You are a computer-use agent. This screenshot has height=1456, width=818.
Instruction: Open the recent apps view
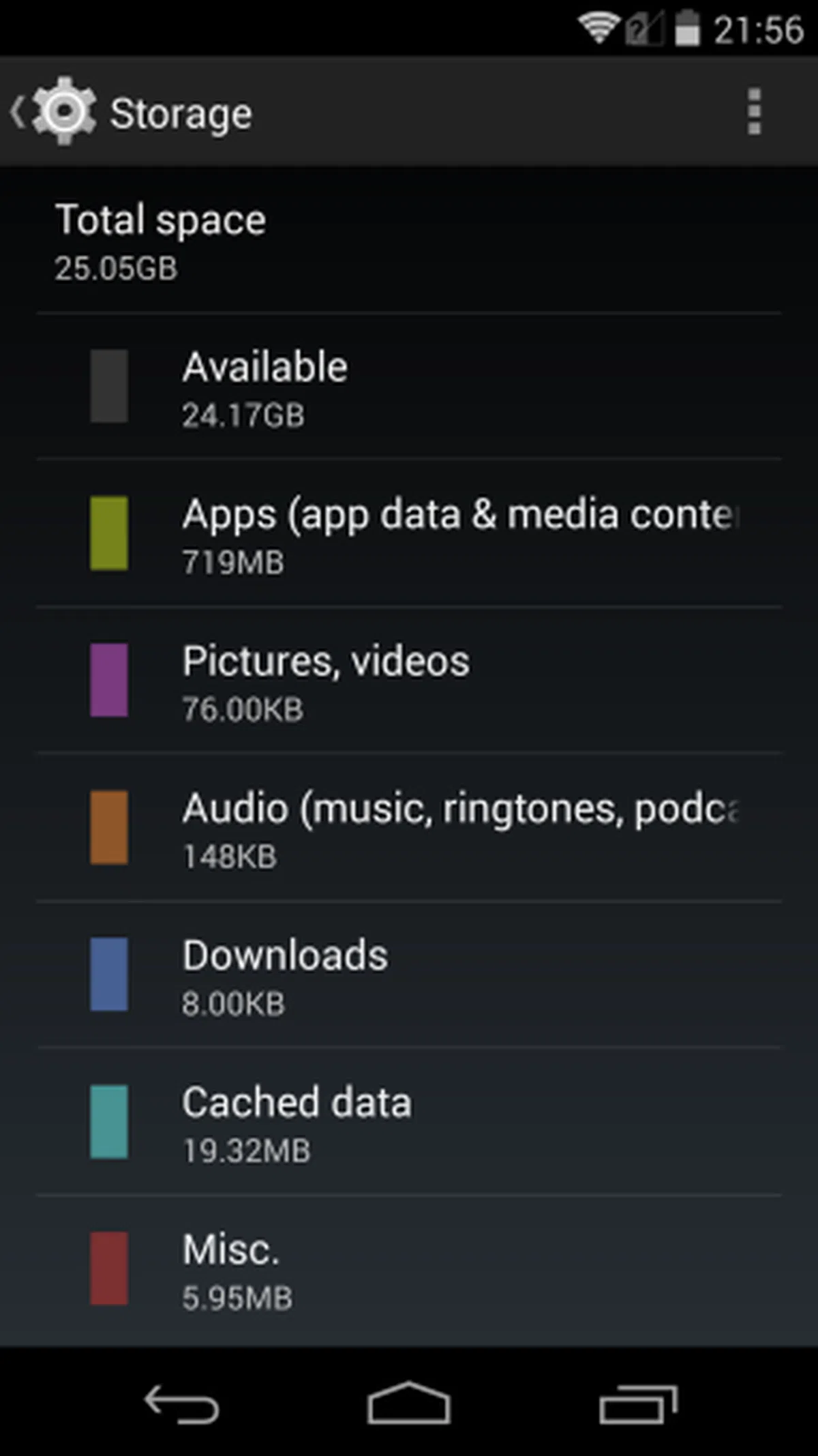pos(638,1403)
